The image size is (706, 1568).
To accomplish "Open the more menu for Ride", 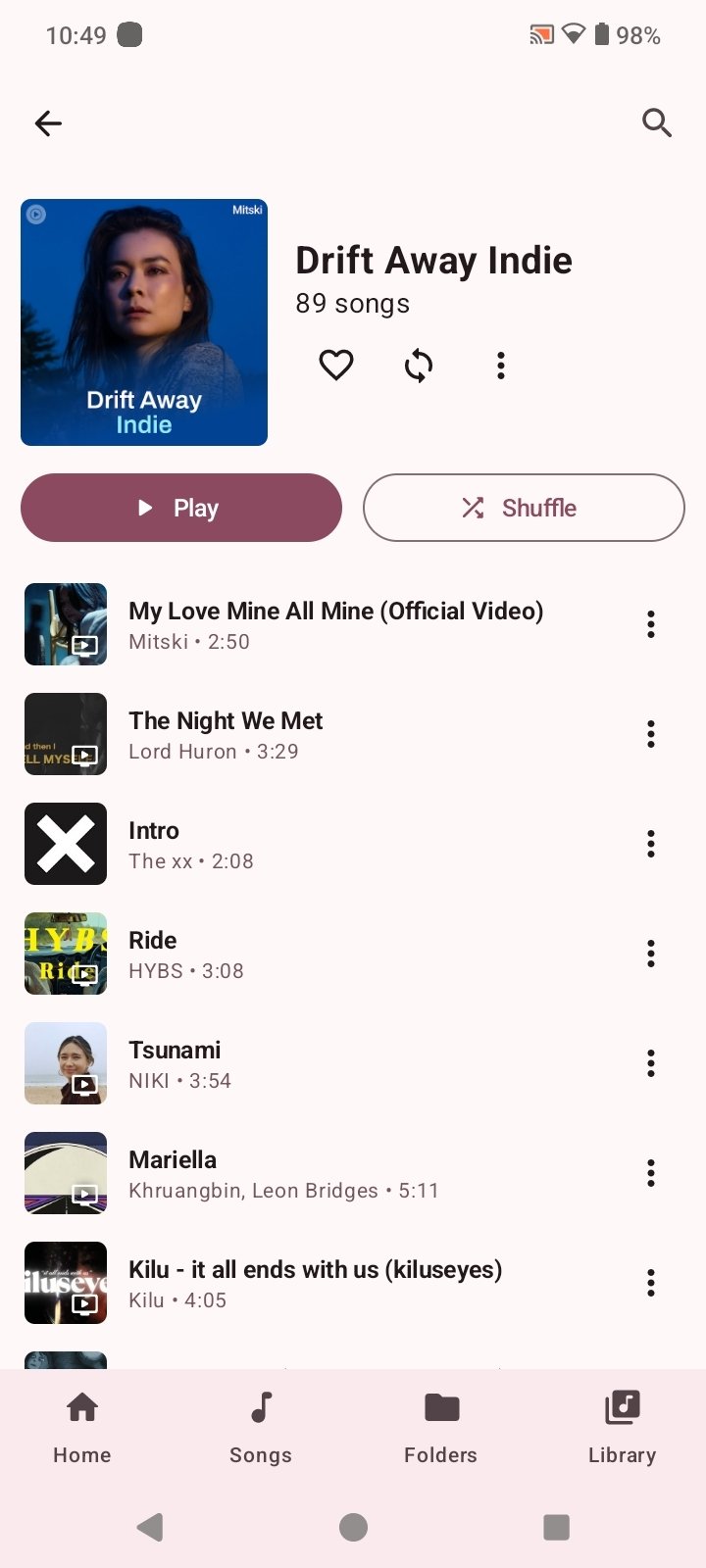I will click(650, 954).
